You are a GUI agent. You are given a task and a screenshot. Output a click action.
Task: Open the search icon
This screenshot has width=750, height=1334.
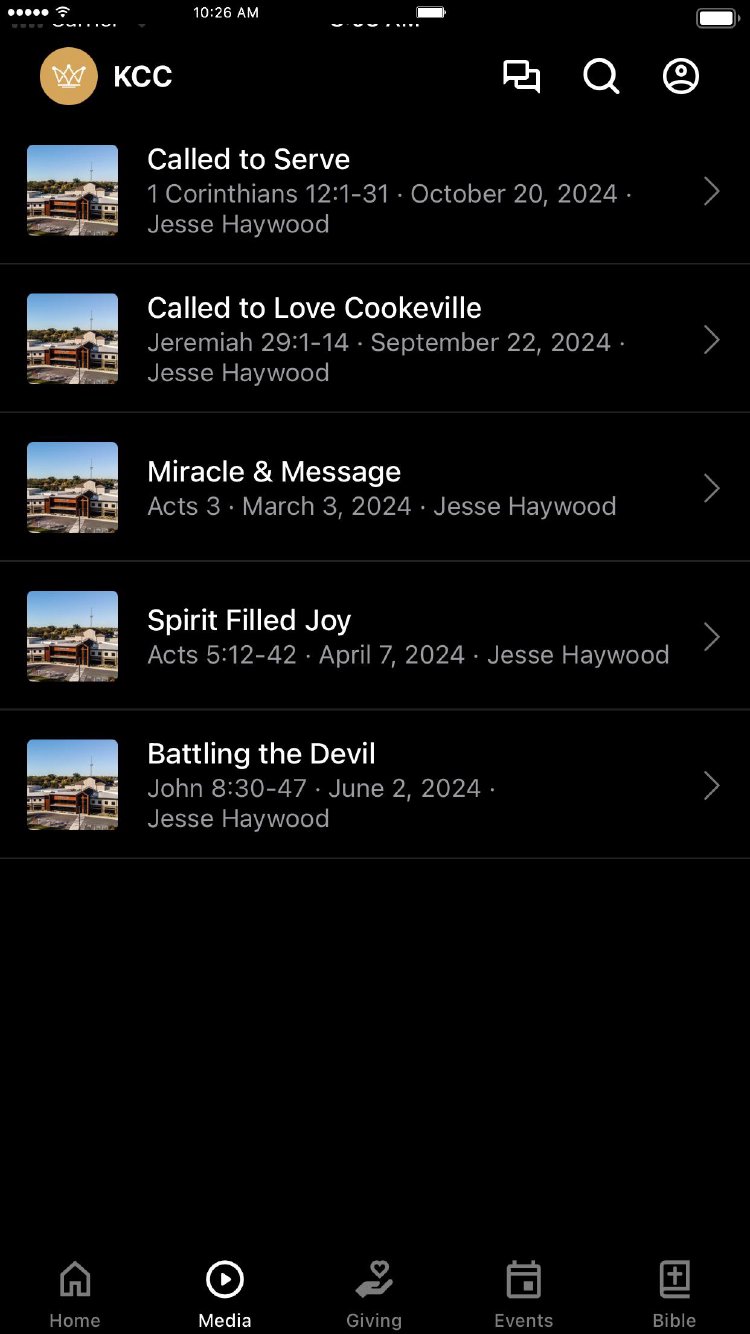601,77
